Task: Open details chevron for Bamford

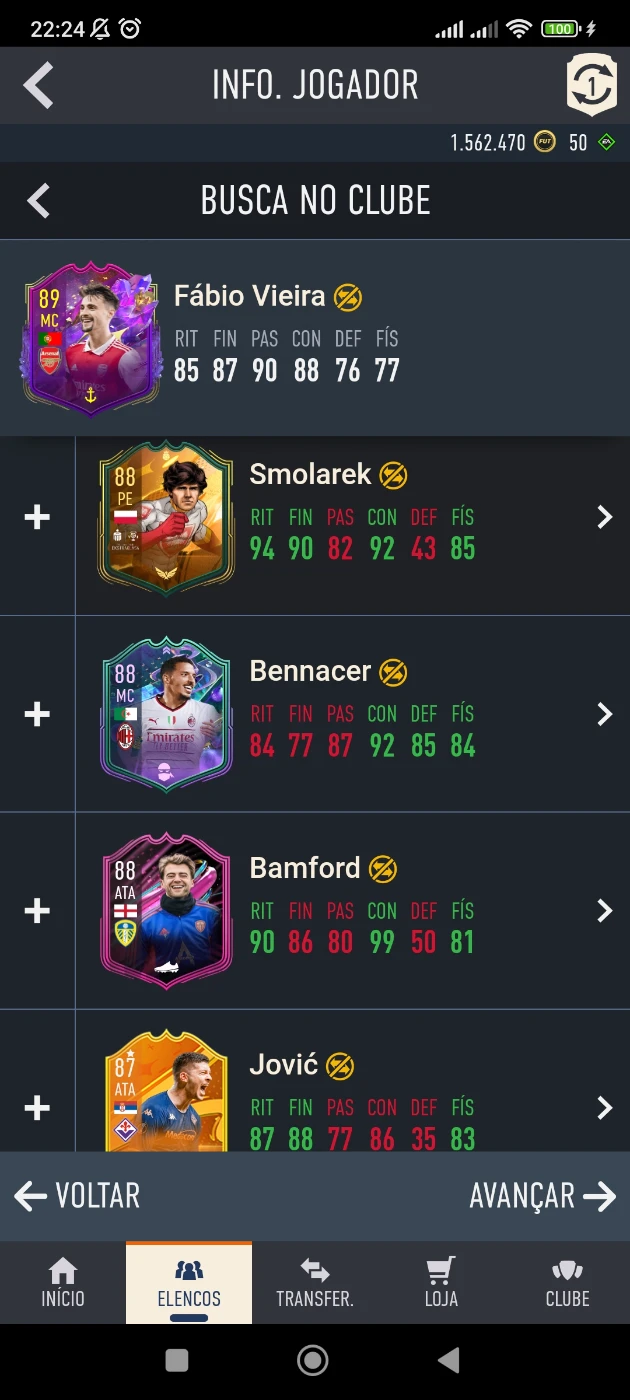Action: 604,911
